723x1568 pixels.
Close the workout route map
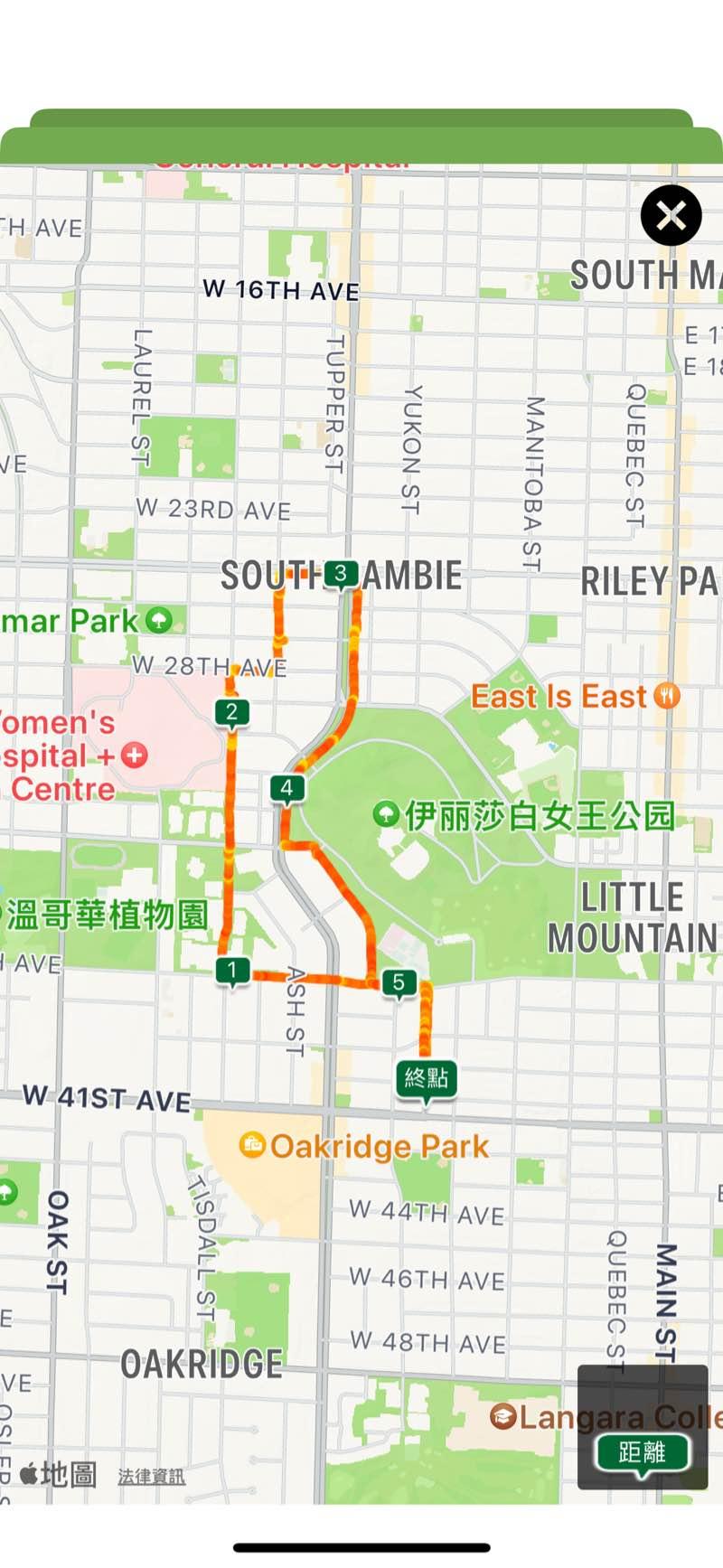point(671,216)
